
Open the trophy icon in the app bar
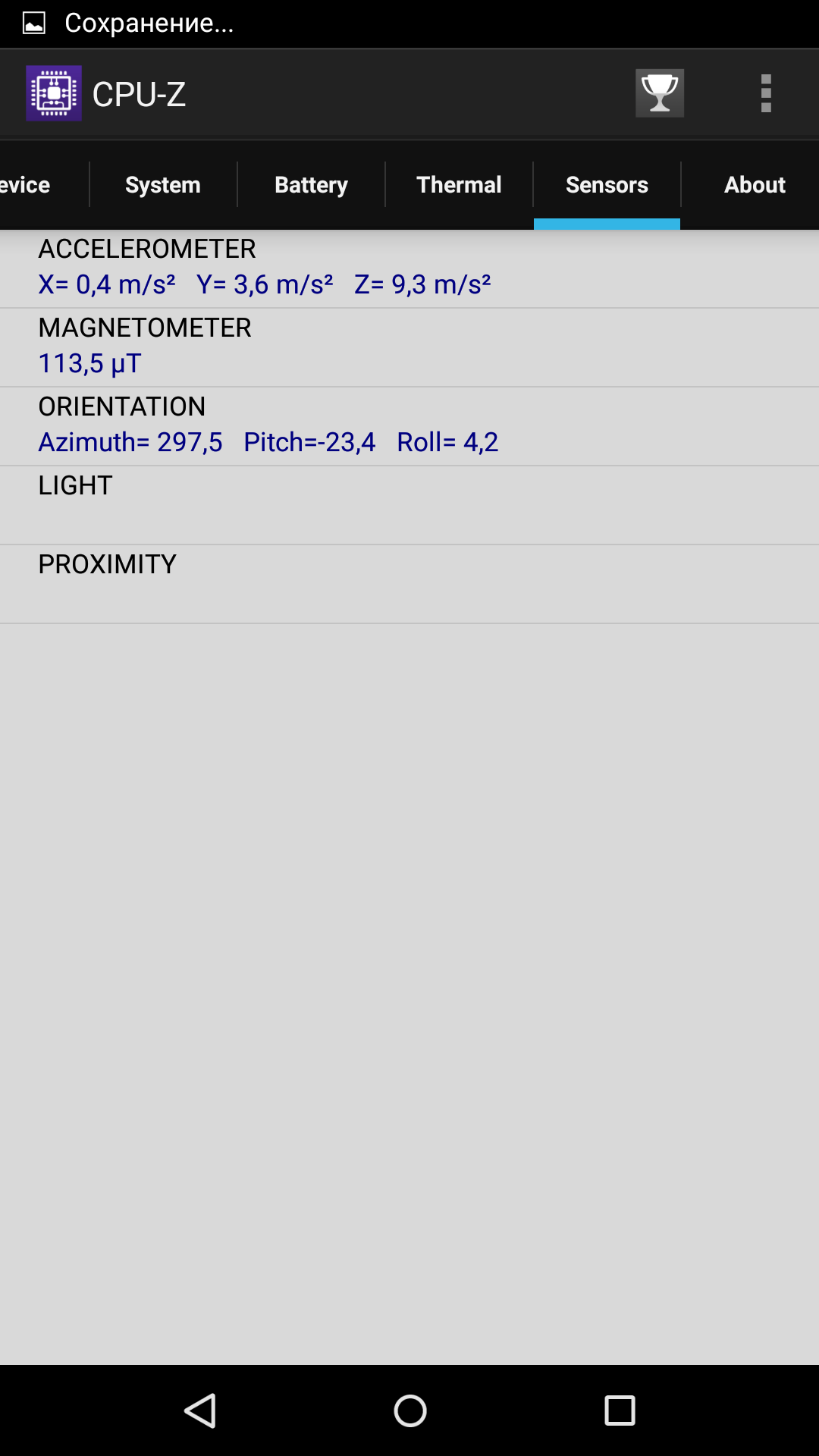(659, 93)
